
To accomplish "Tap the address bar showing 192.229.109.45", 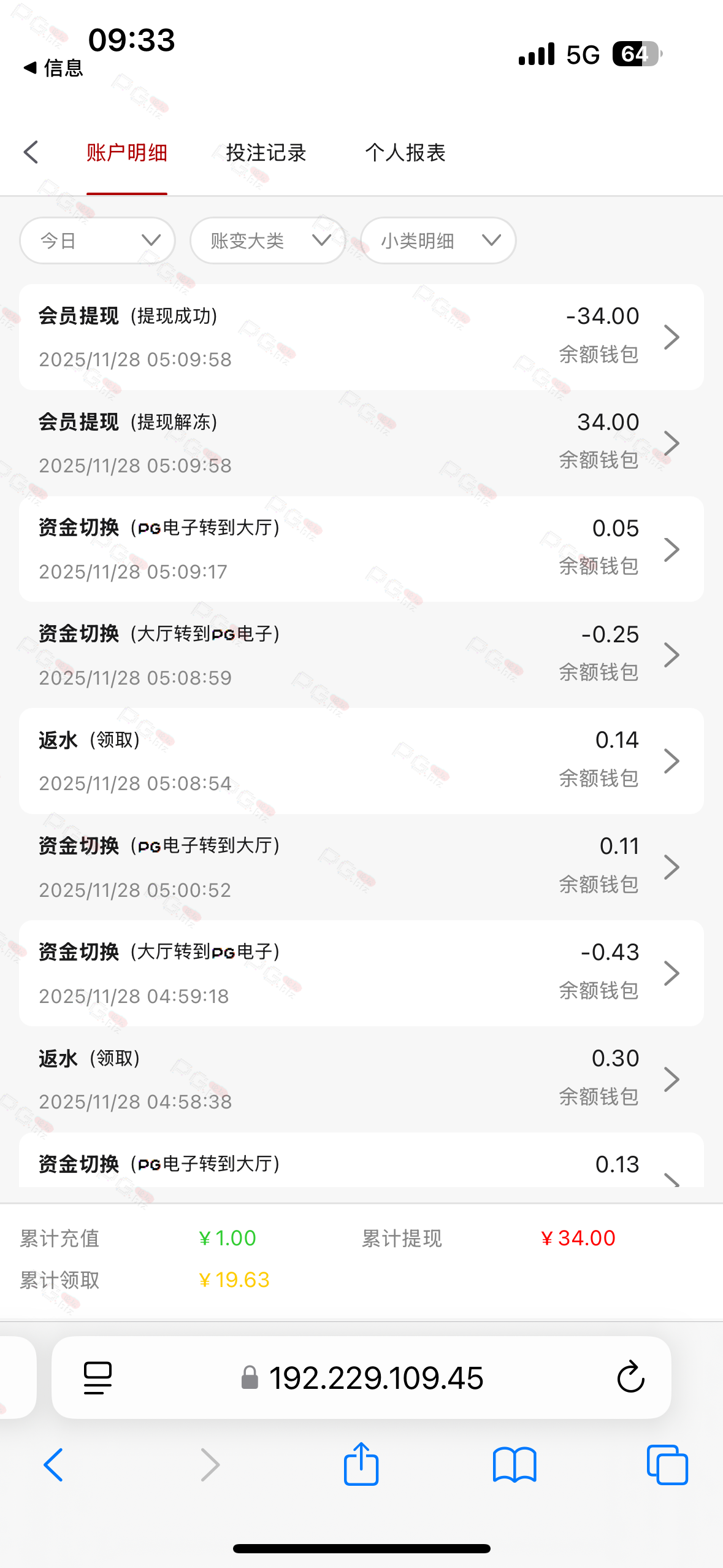I will pos(375,1378).
